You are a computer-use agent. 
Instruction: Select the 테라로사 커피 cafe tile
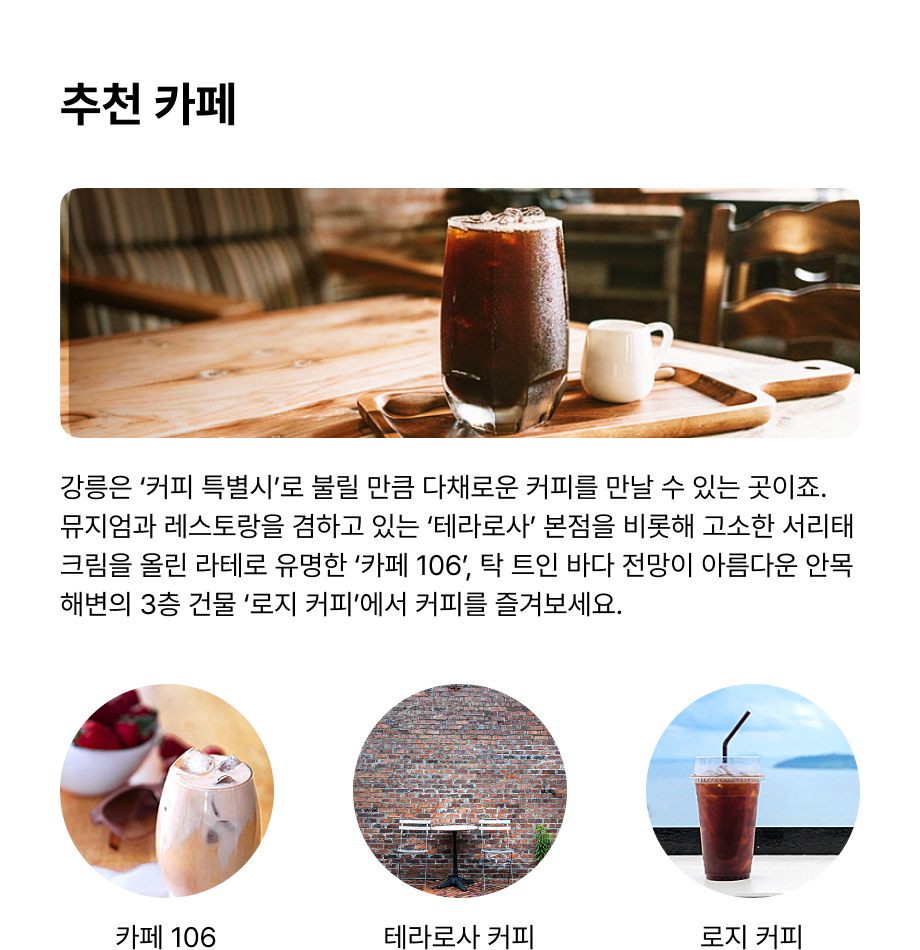point(459,790)
